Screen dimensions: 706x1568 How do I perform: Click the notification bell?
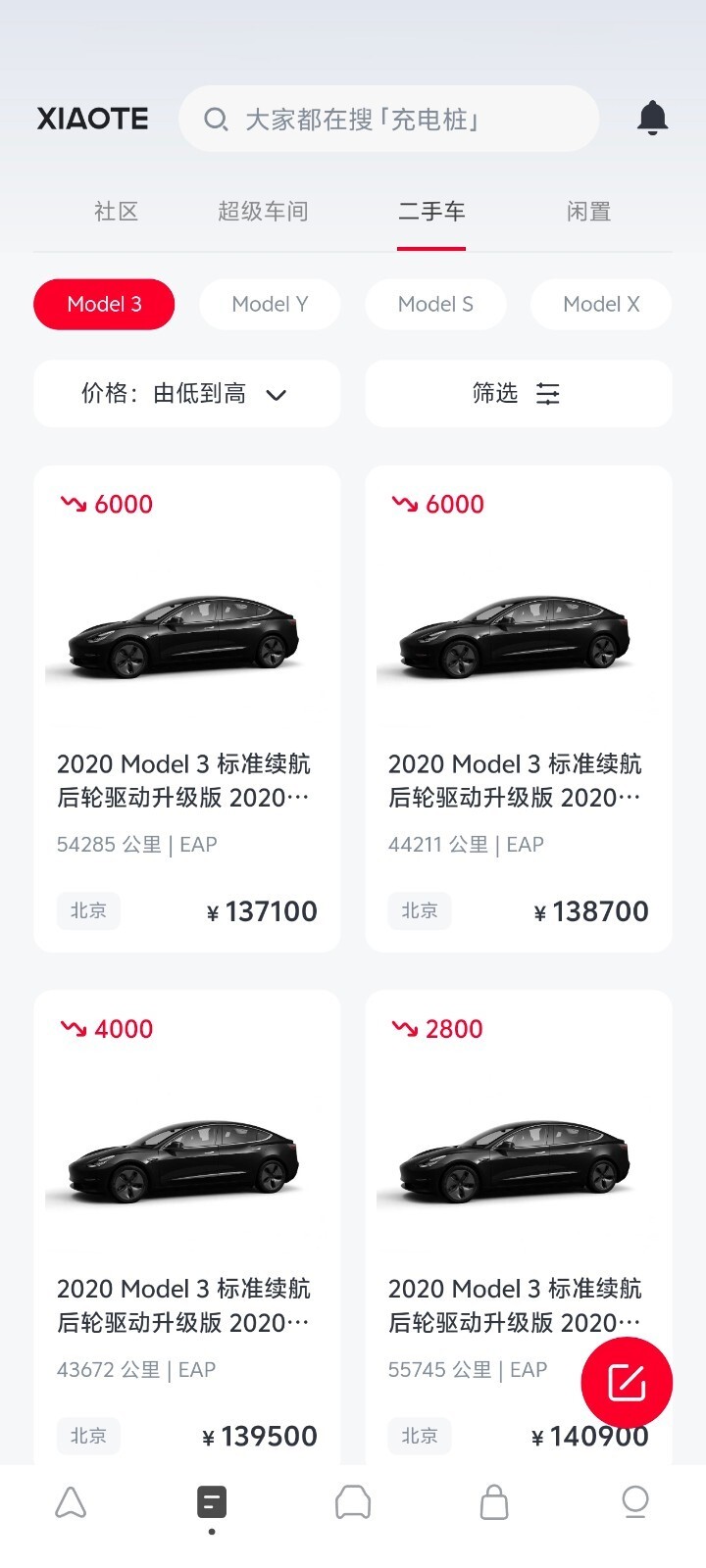653,118
